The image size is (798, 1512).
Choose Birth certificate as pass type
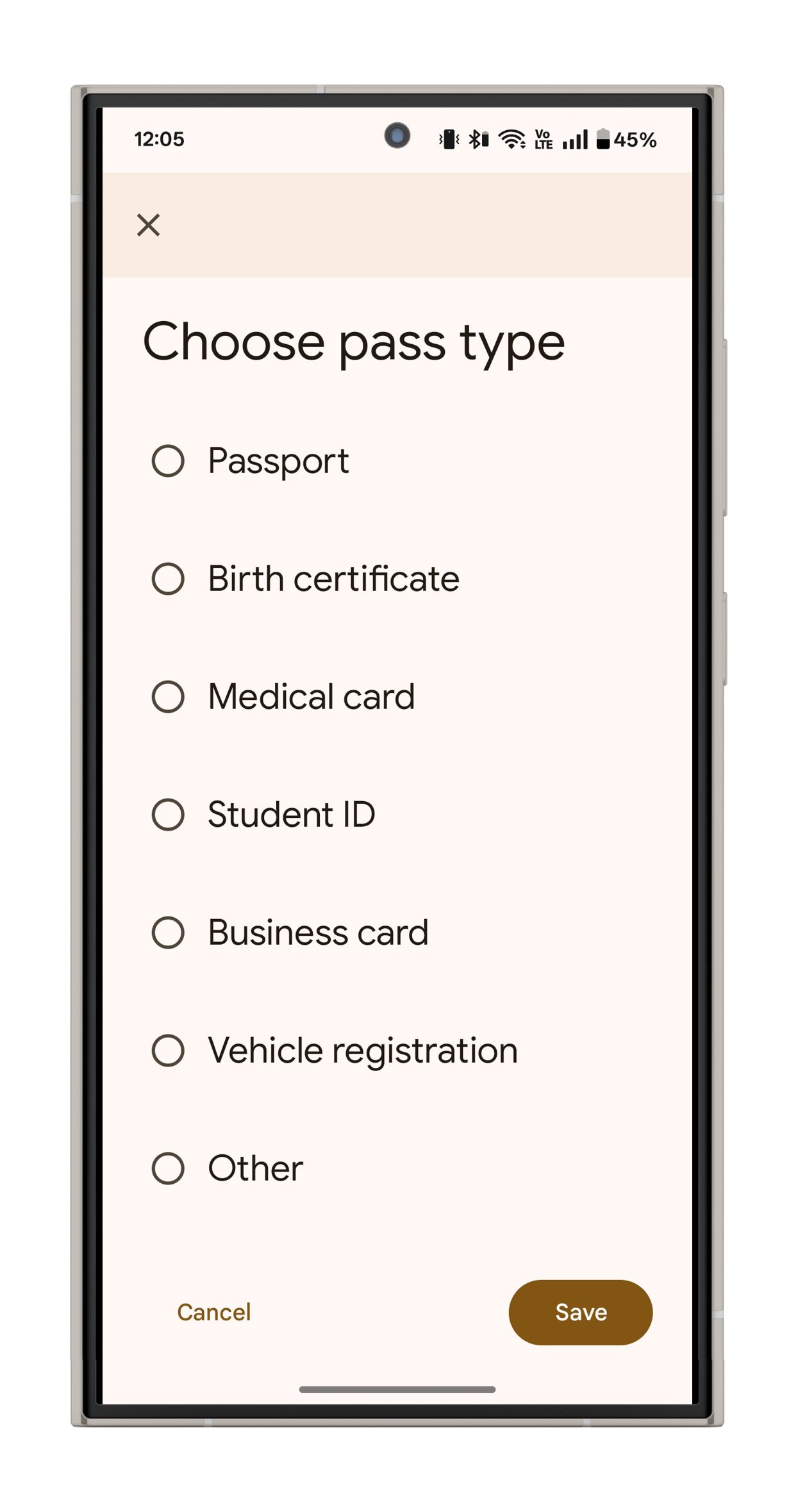168,579
